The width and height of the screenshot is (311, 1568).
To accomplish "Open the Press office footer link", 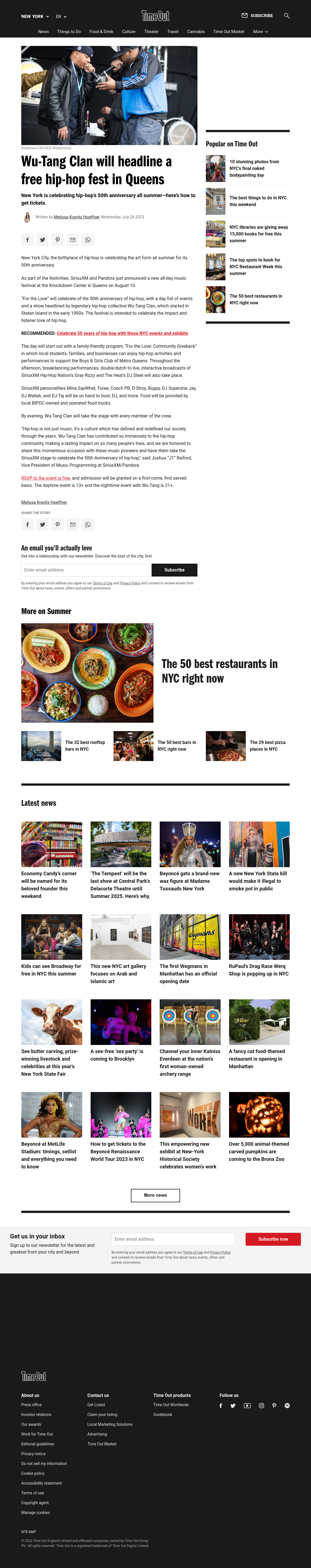I will click(32, 1405).
